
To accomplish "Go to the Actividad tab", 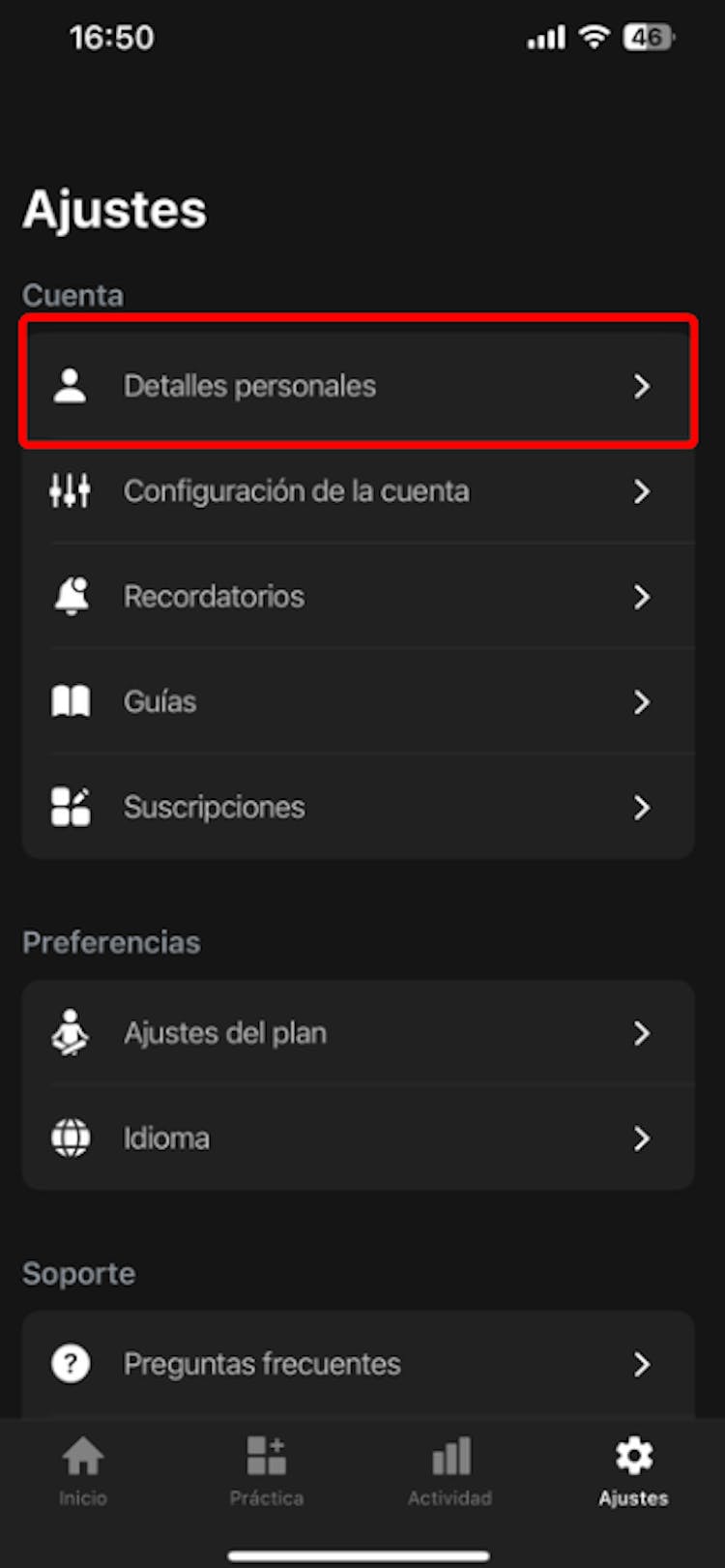I will pos(449,1470).
